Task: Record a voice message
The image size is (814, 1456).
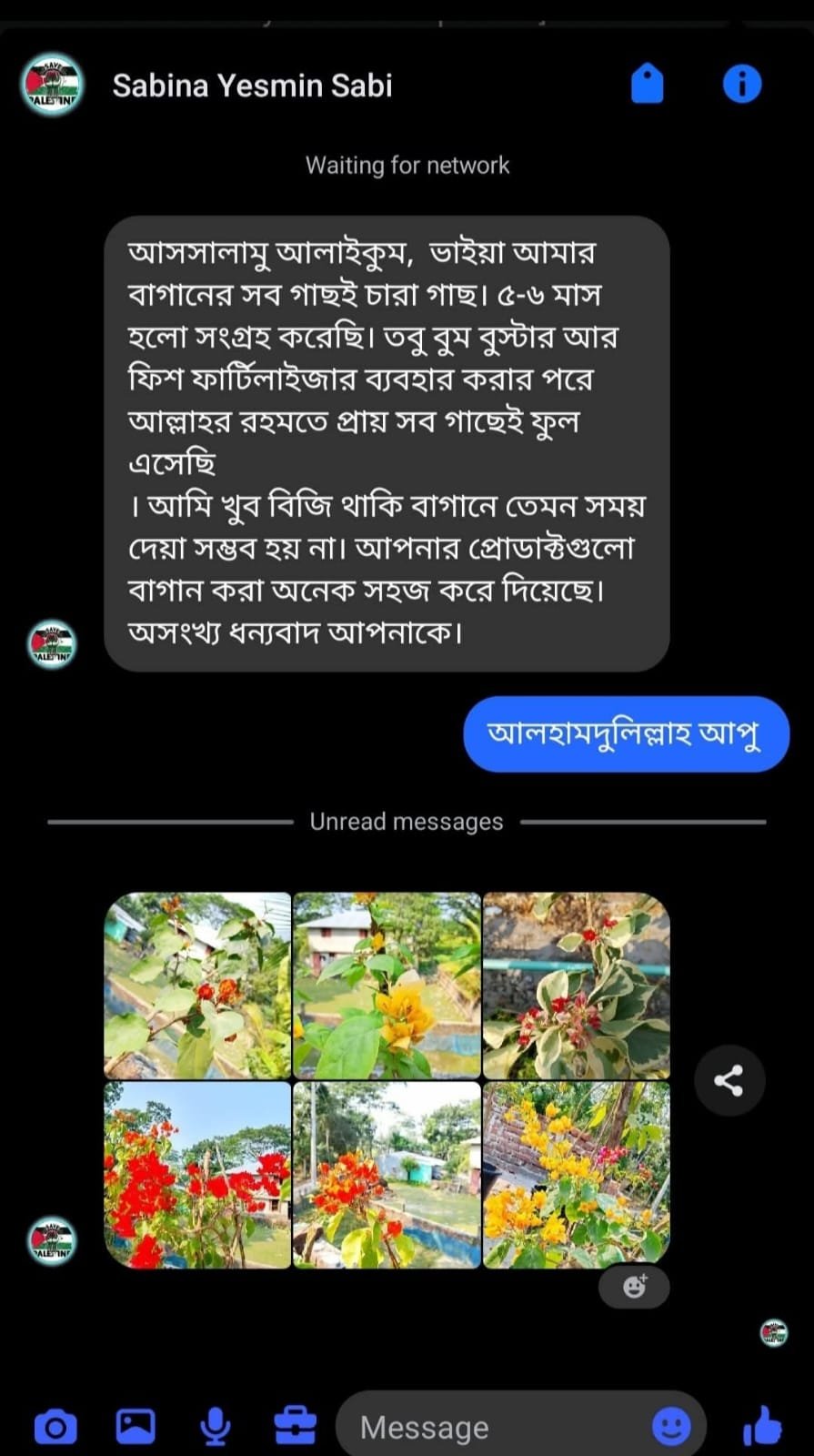Action: click(x=216, y=1426)
